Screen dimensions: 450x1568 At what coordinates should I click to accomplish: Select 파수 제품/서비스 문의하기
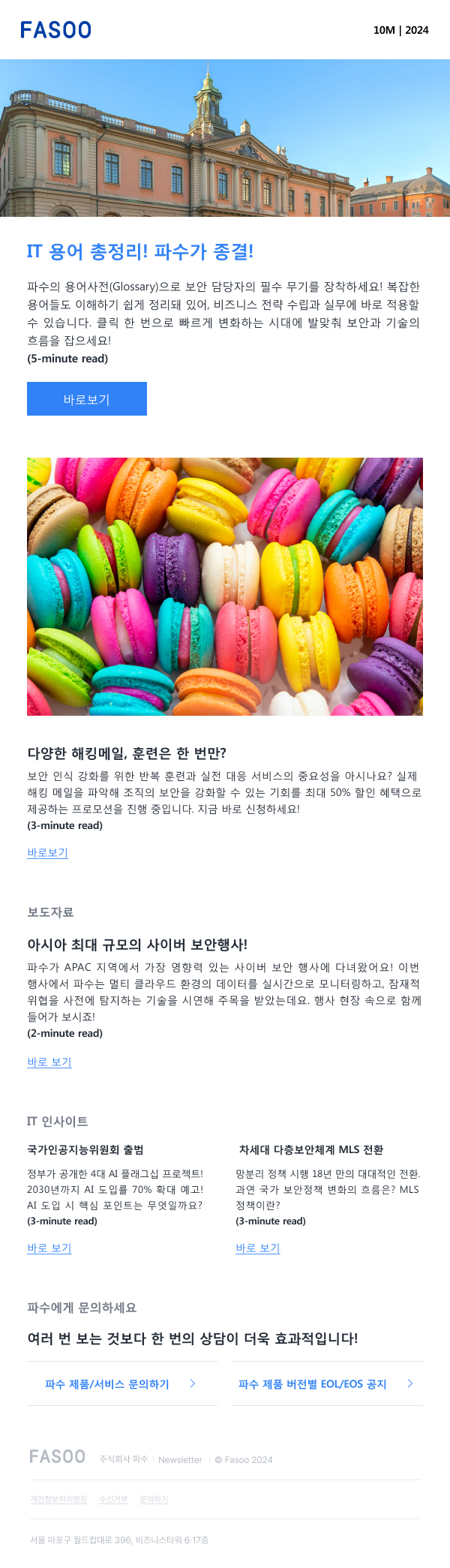pos(121,1384)
